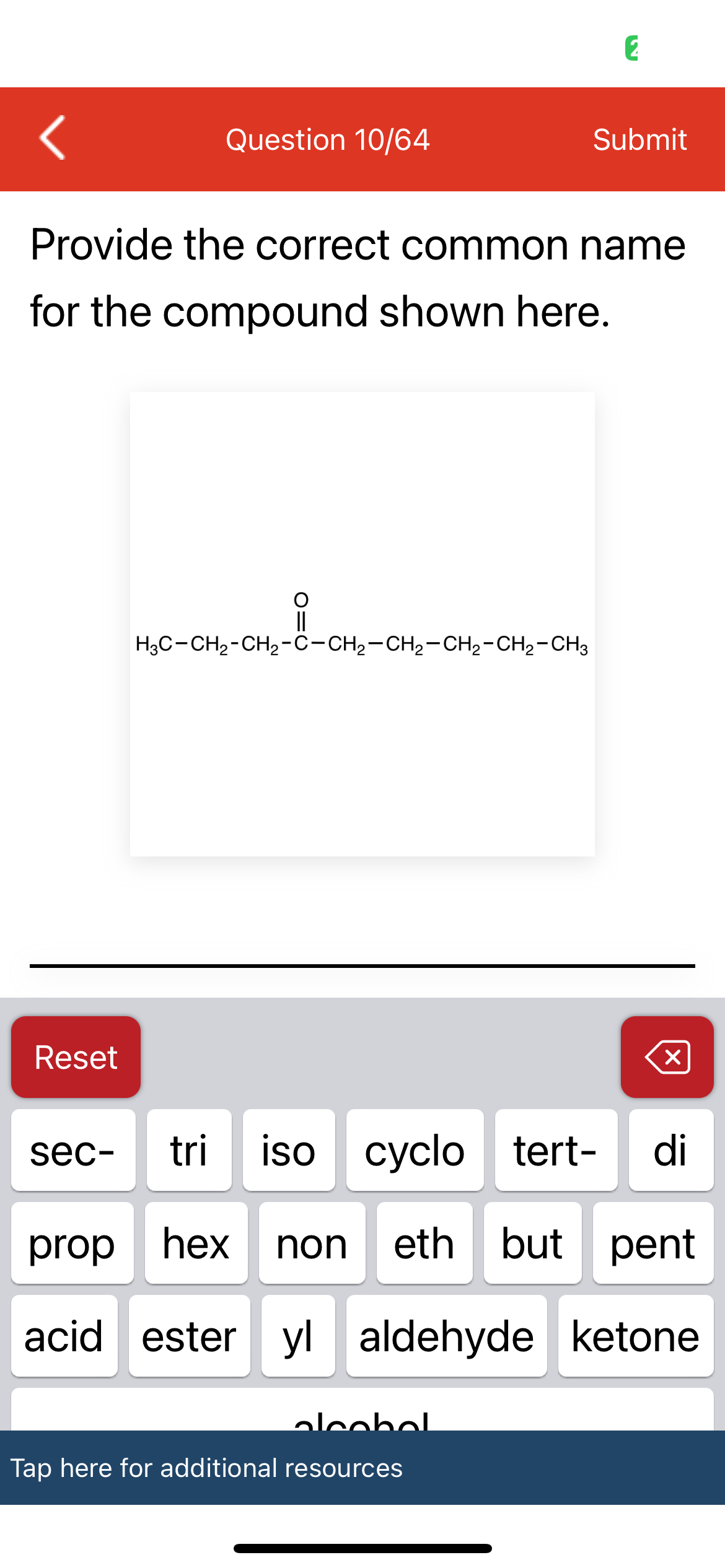Choose the 'non' prefix tile

point(312,1244)
